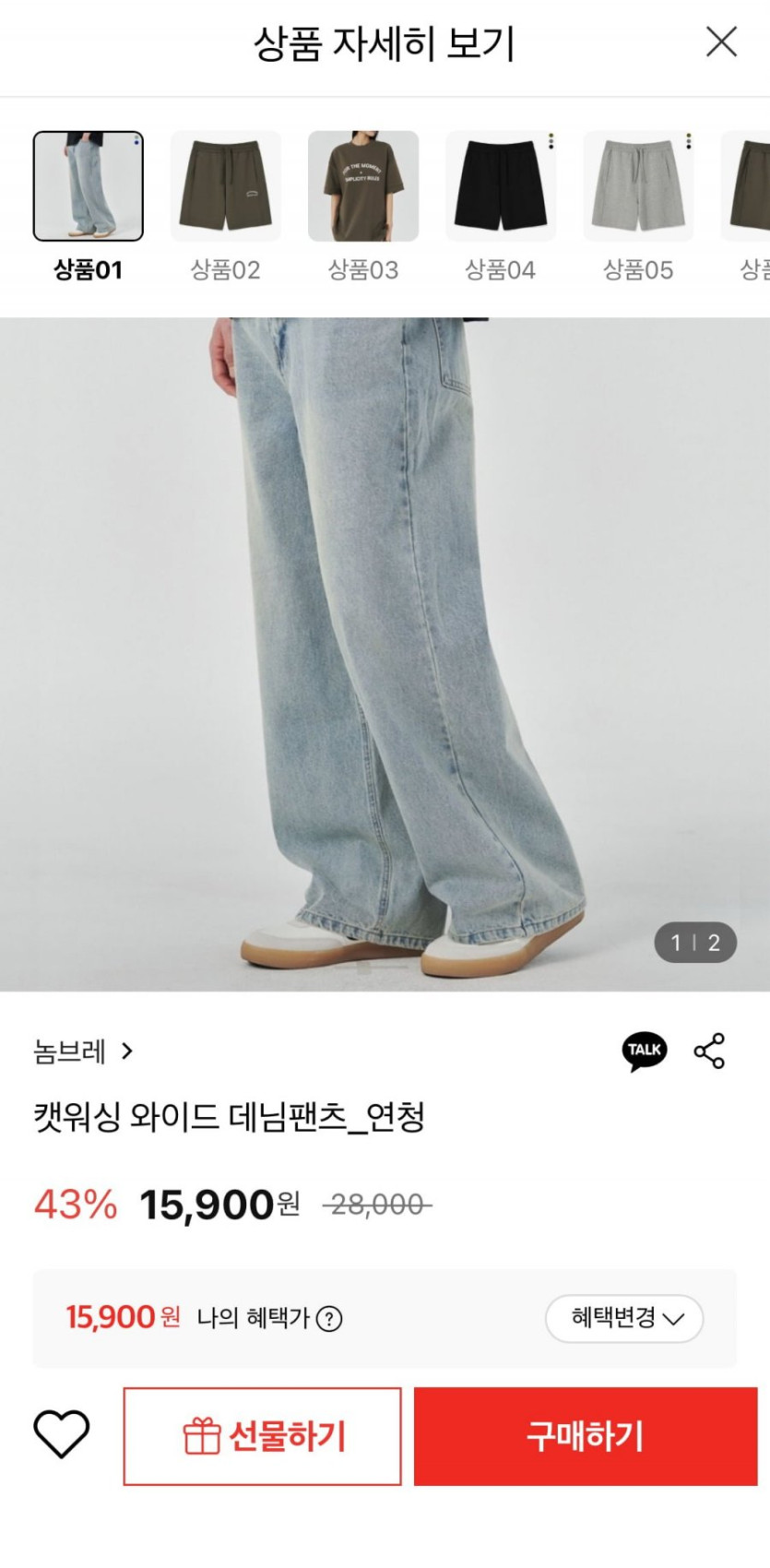Expand the 혜택변경 dropdown
Screen dimensions: 770x1568
pos(624,1318)
